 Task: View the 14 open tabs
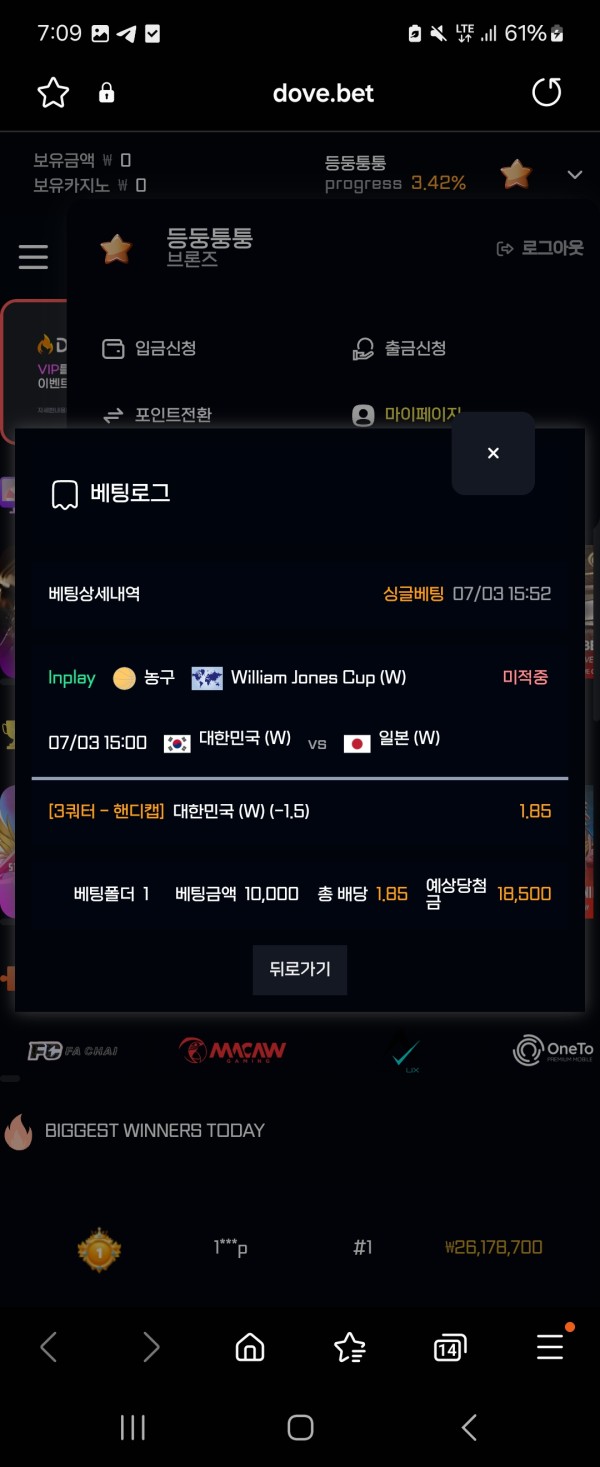[x=450, y=1349]
